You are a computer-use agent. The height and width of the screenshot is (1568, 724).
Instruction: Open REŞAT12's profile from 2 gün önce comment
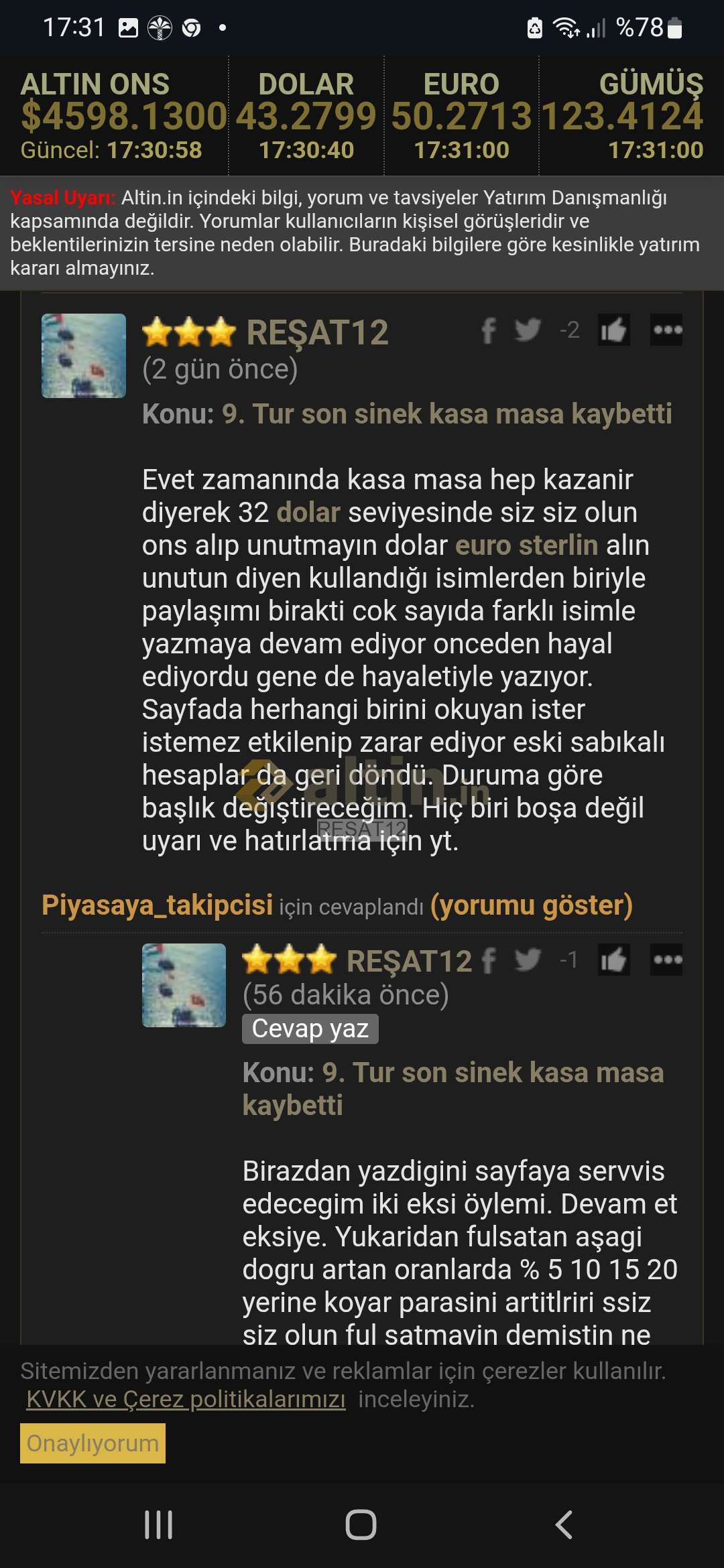point(317,332)
